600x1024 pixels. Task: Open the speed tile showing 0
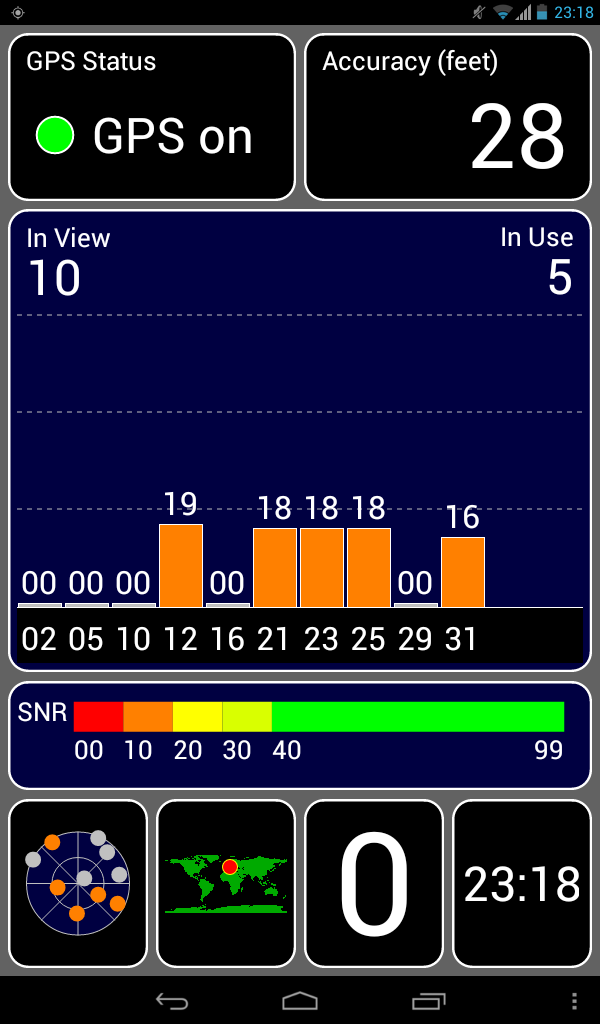click(x=374, y=883)
